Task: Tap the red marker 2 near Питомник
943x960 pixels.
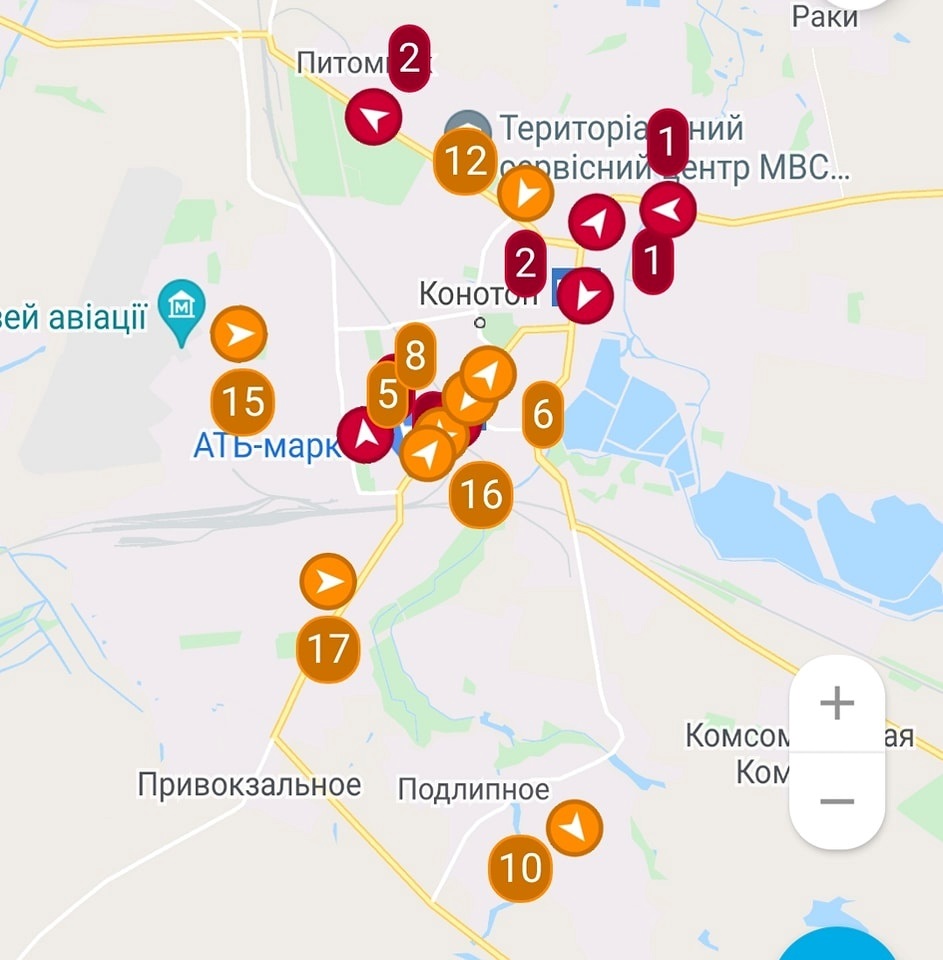Action: pos(409,58)
